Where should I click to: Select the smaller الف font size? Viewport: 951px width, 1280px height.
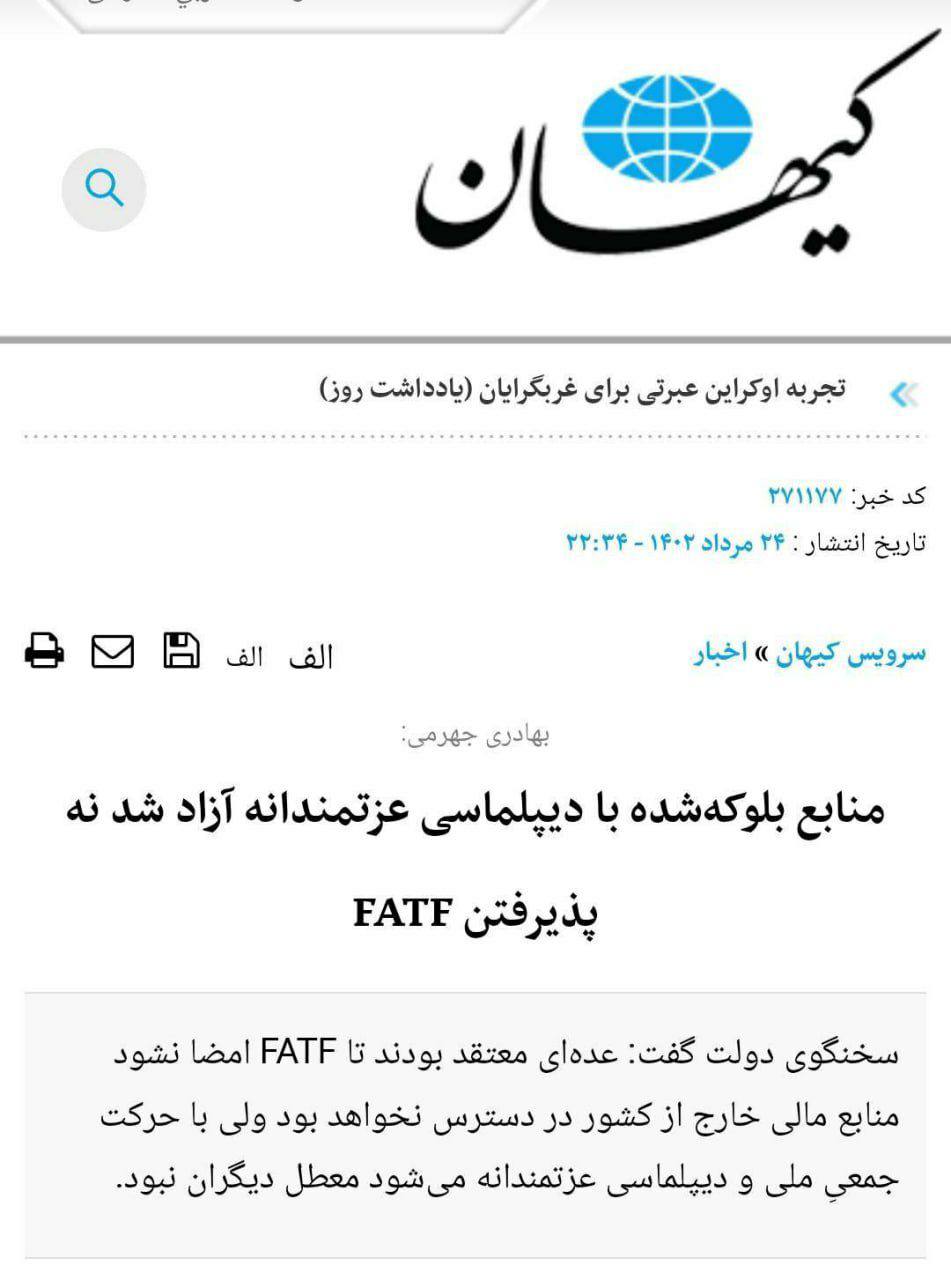[x=244, y=657]
